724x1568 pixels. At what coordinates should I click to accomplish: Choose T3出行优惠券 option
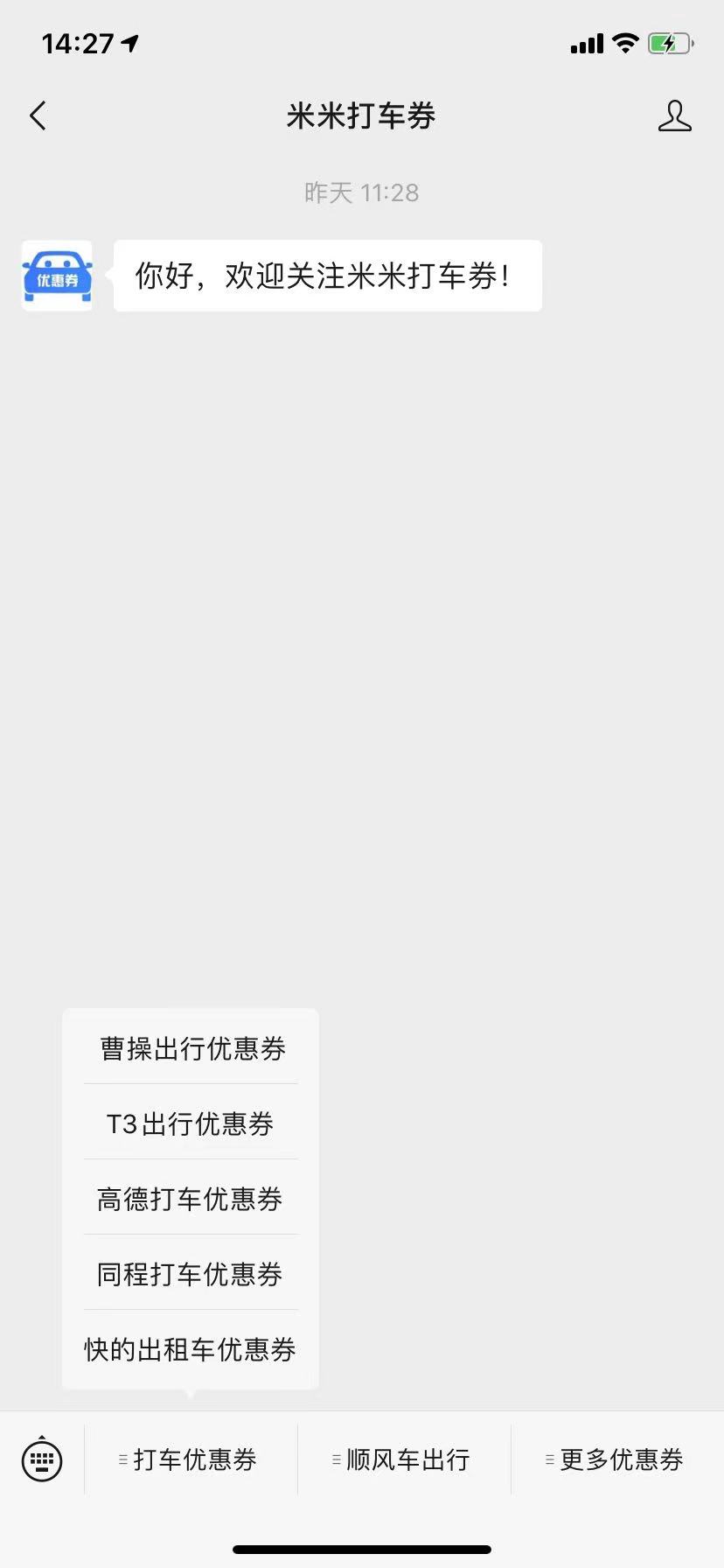point(191,1123)
